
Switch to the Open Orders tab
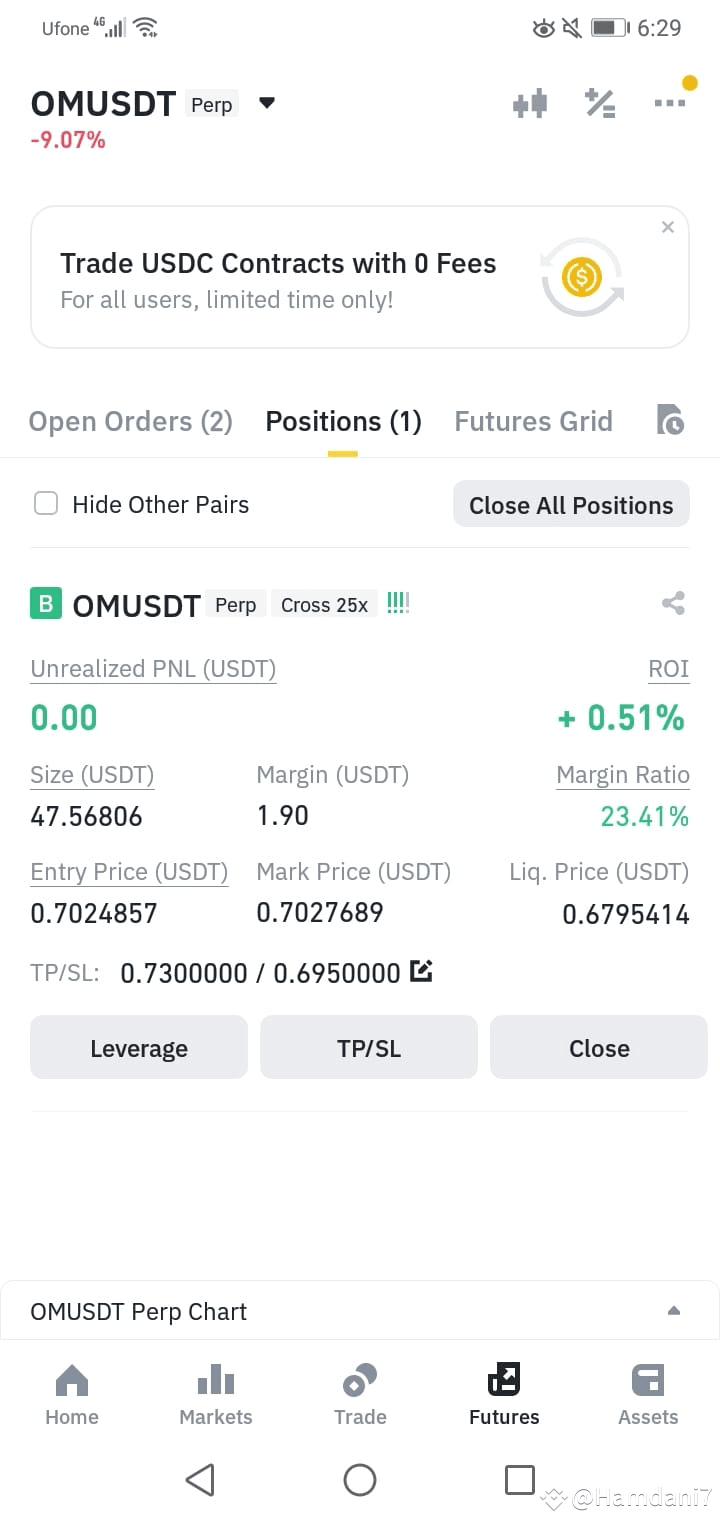tap(130, 421)
